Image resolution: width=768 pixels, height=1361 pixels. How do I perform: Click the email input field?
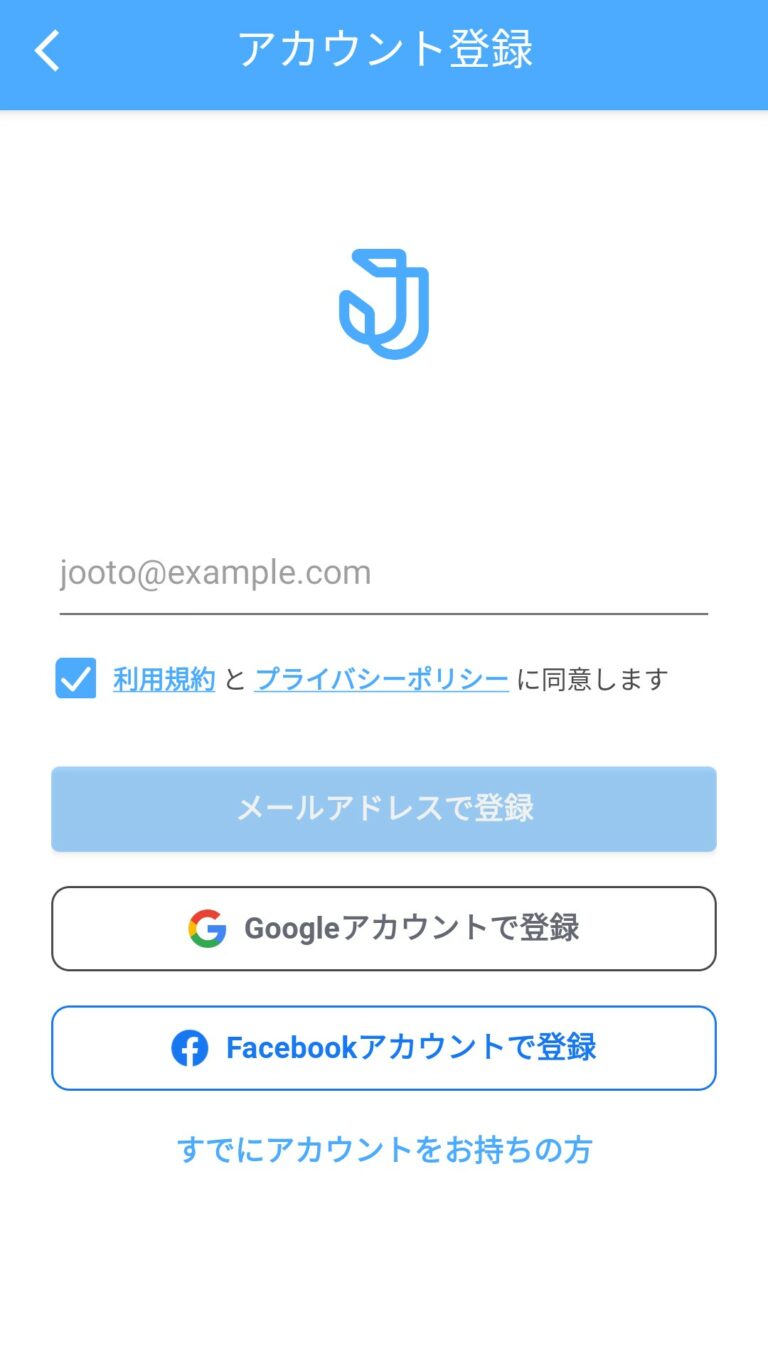[384, 575]
